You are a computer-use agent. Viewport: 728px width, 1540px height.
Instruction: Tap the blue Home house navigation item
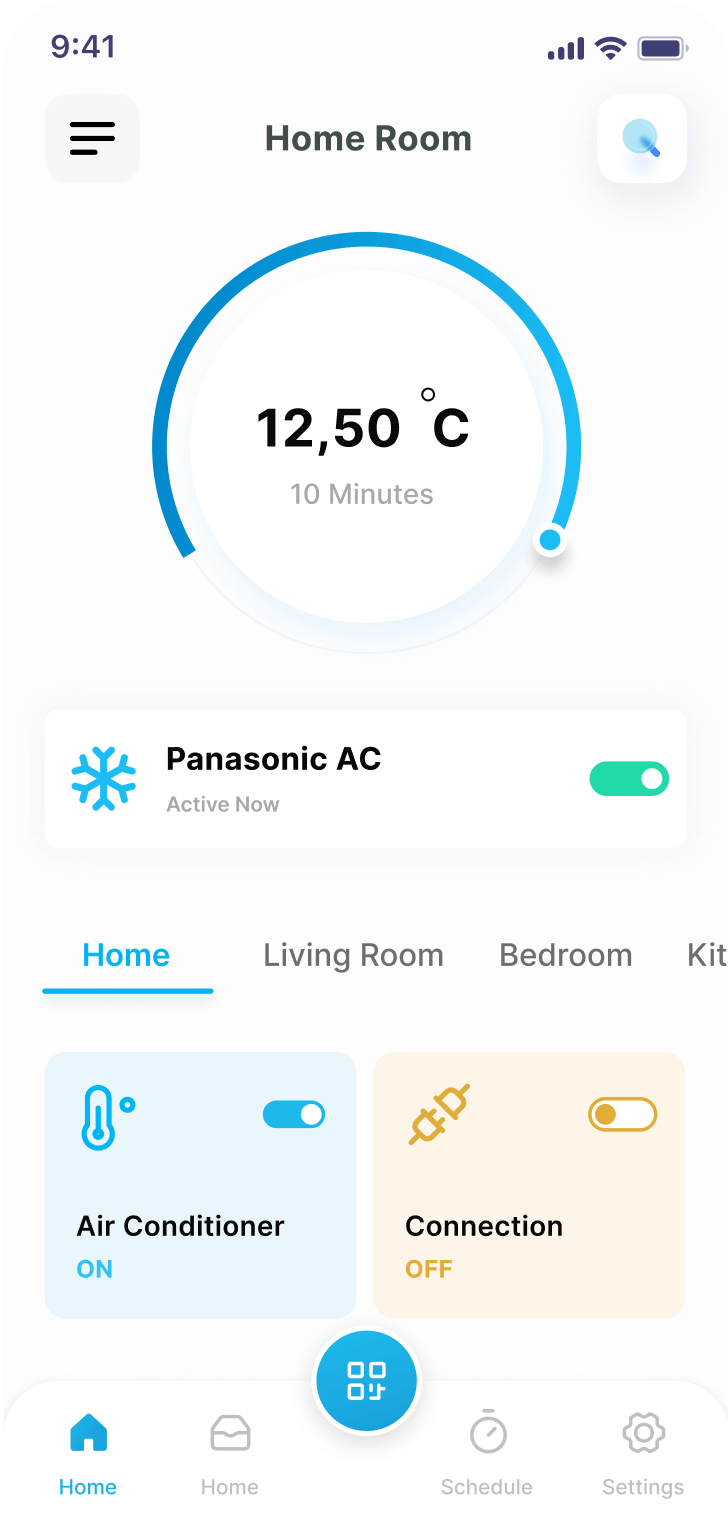[88, 1452]
